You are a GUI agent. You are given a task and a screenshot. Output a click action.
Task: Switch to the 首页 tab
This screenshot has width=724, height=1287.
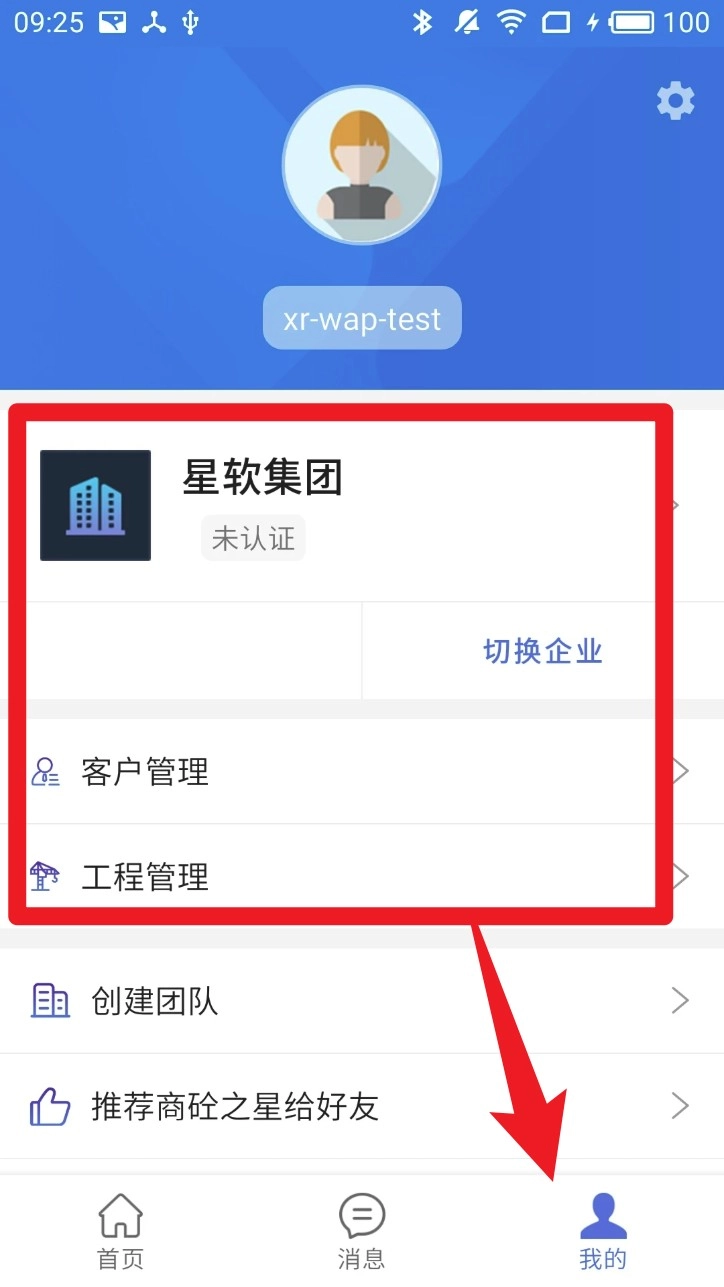pyautogui.click(x=120, y=1232)
